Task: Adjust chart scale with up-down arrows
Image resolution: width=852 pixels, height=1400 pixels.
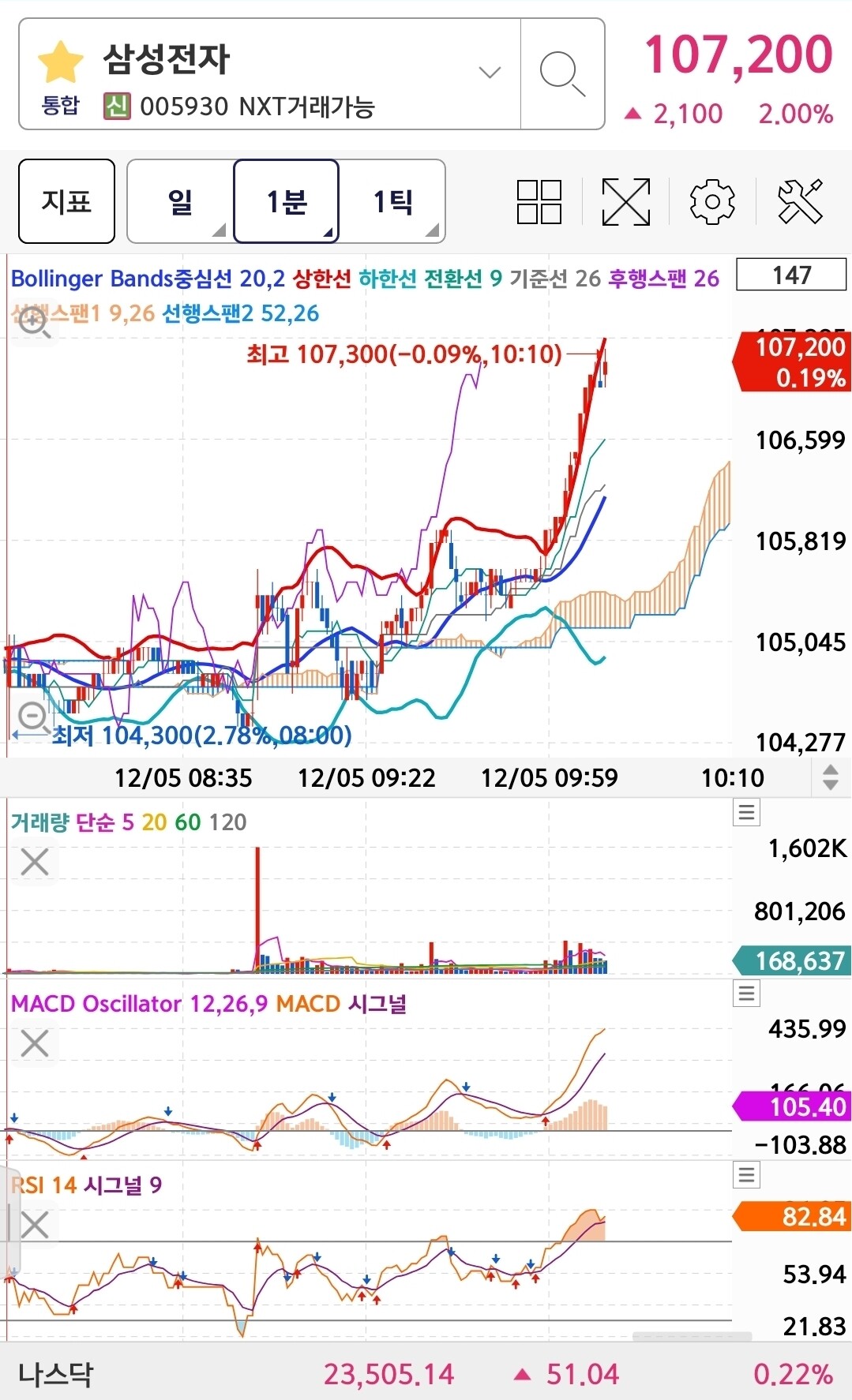Action: click(830, 777)
